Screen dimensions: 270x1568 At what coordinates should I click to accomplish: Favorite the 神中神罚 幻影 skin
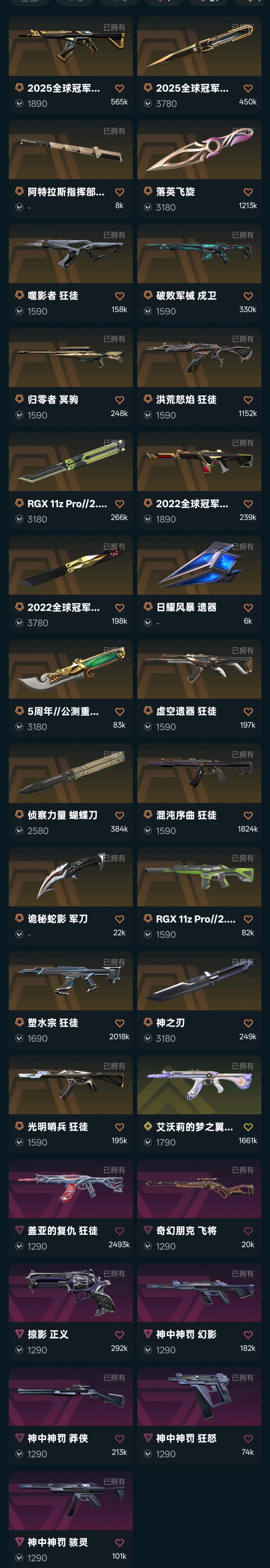tap(248, 1334)
